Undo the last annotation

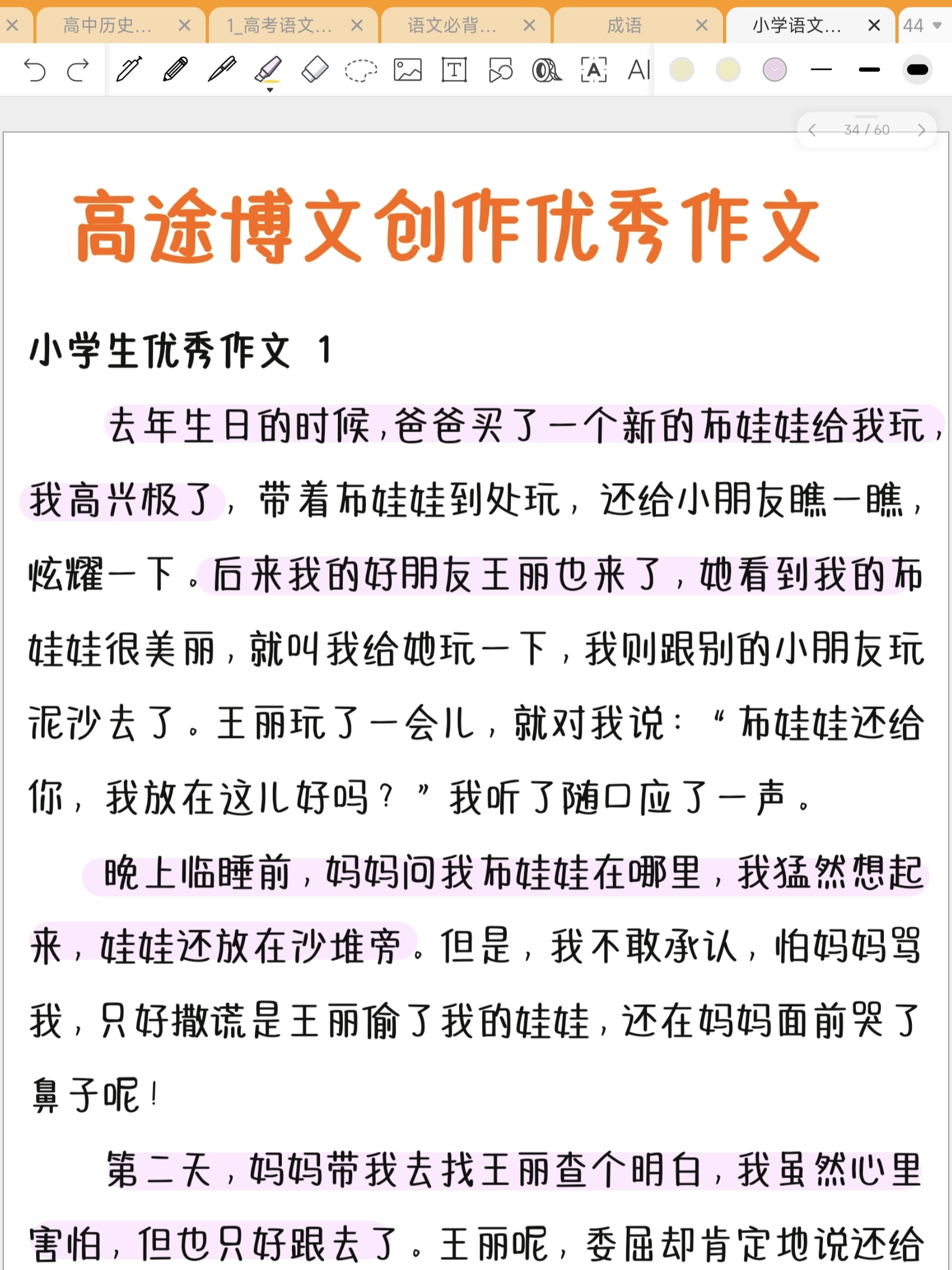(x=34, y=71)
